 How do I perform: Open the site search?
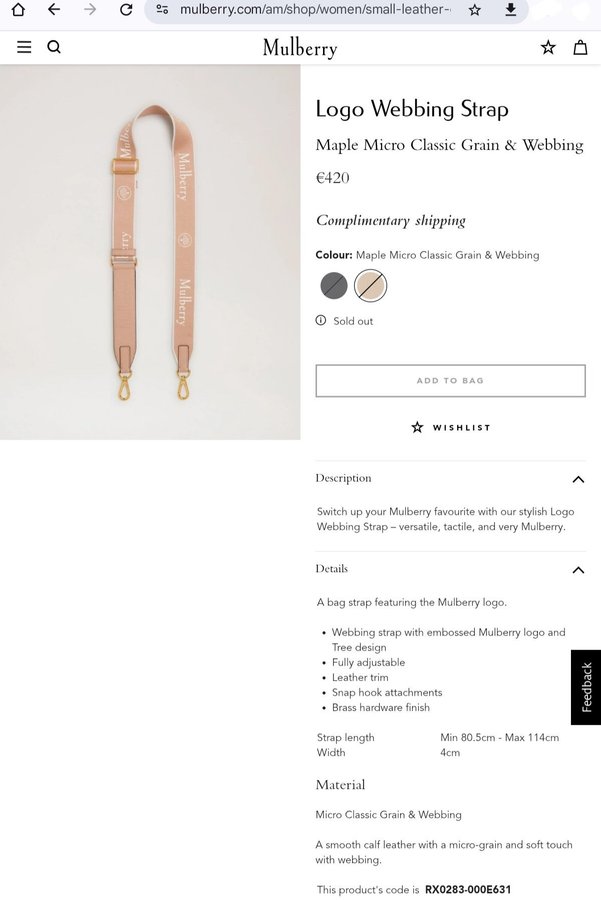coord(54,47)
